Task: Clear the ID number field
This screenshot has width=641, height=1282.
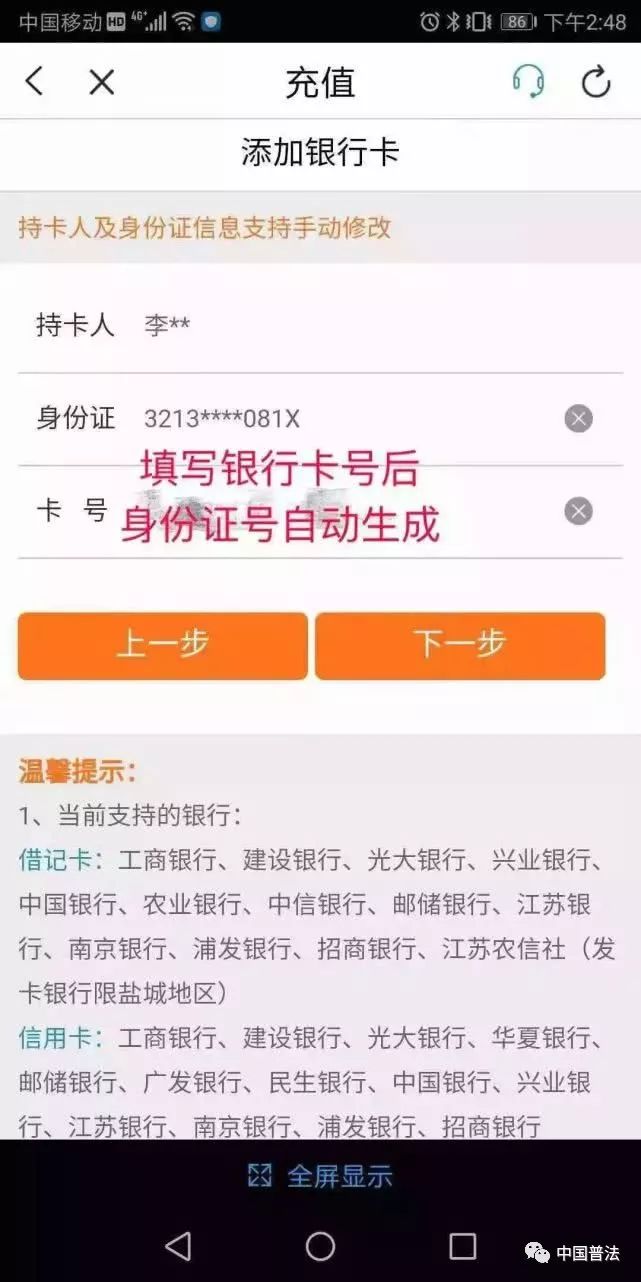Action: point(578,418)
